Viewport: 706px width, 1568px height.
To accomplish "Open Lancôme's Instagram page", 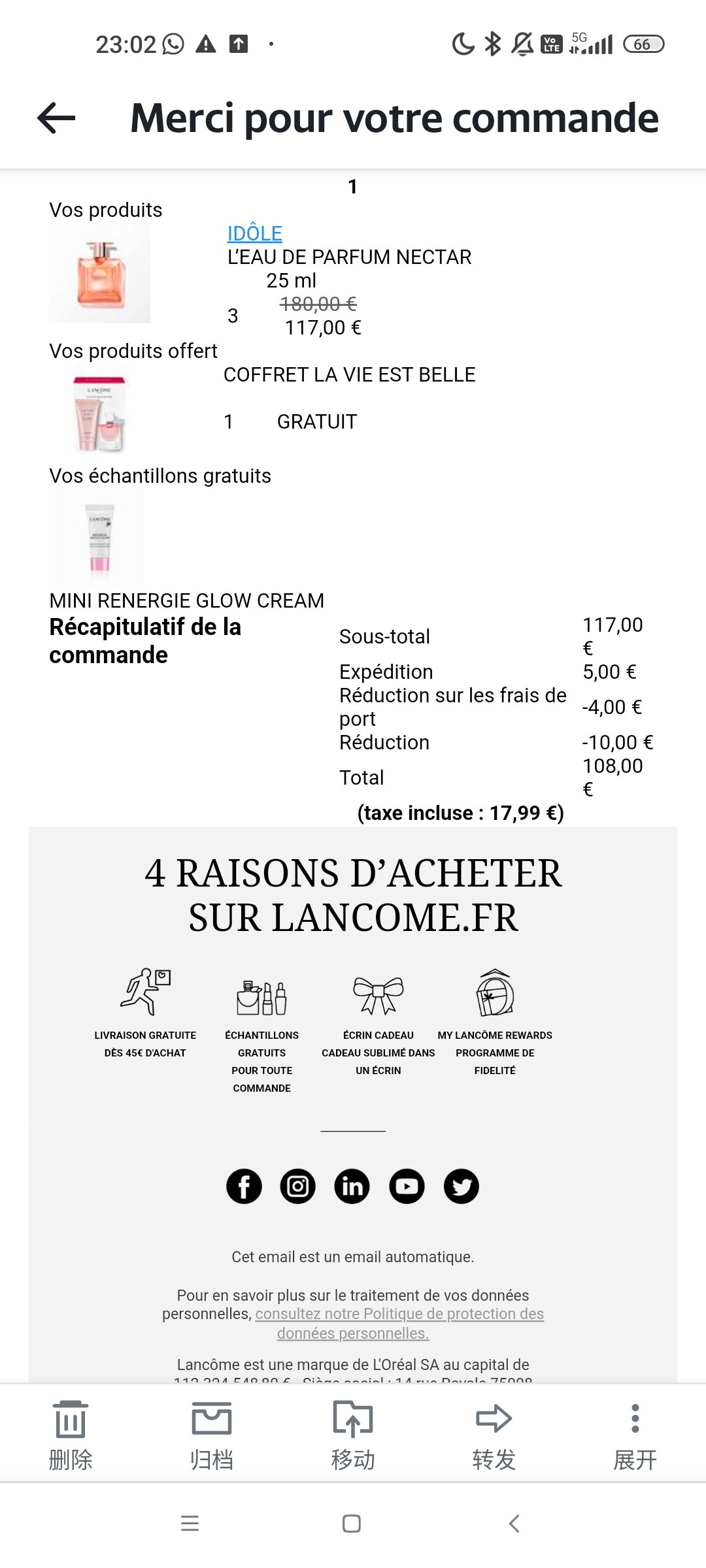I will (x=298, y=1186).
